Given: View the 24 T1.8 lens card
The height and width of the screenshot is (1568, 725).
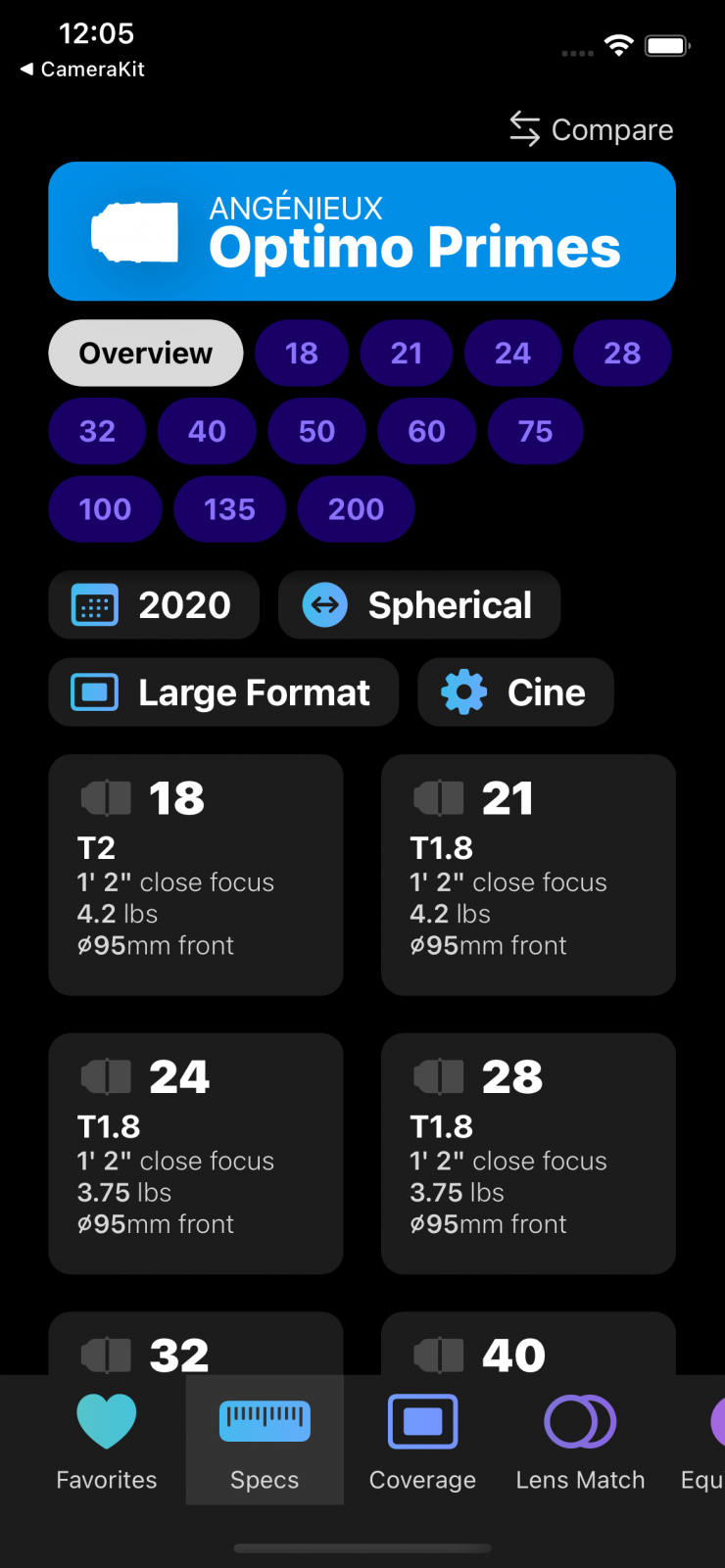Looking at the screenshot, I should [x=196, y=1154].
